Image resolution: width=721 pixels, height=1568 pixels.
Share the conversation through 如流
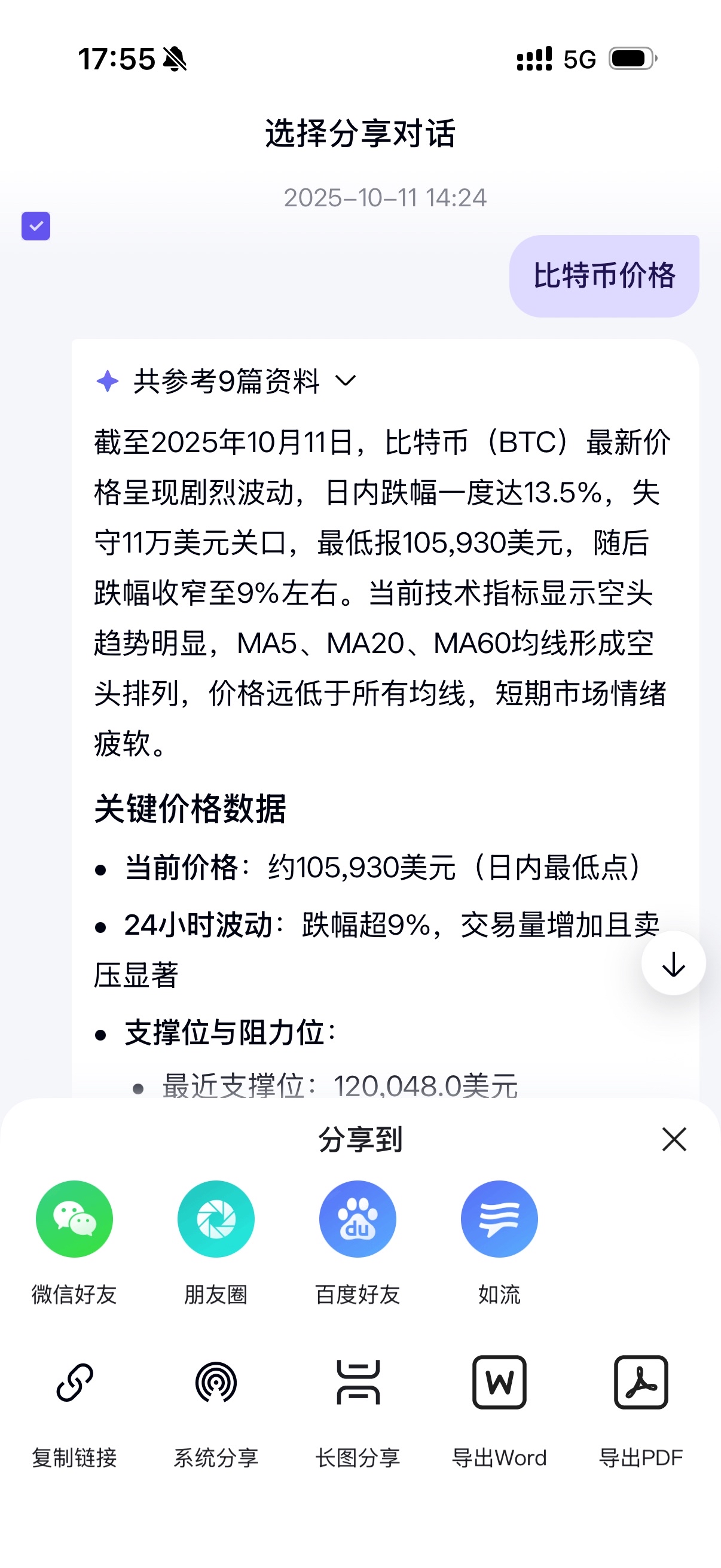coord(500,1219)
